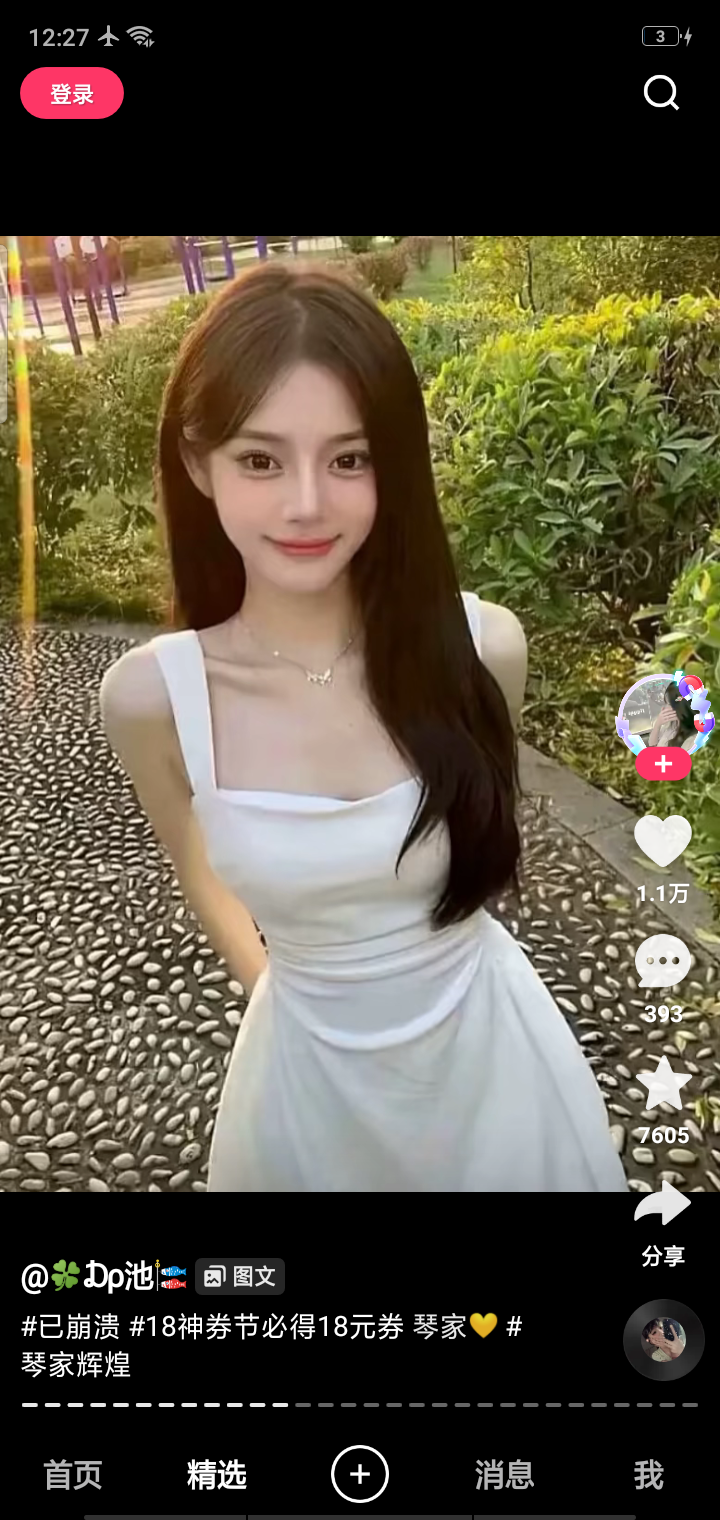
Task: Favorite this post with the star icon
Action: pyautogui.click(x=663, y=1085)
